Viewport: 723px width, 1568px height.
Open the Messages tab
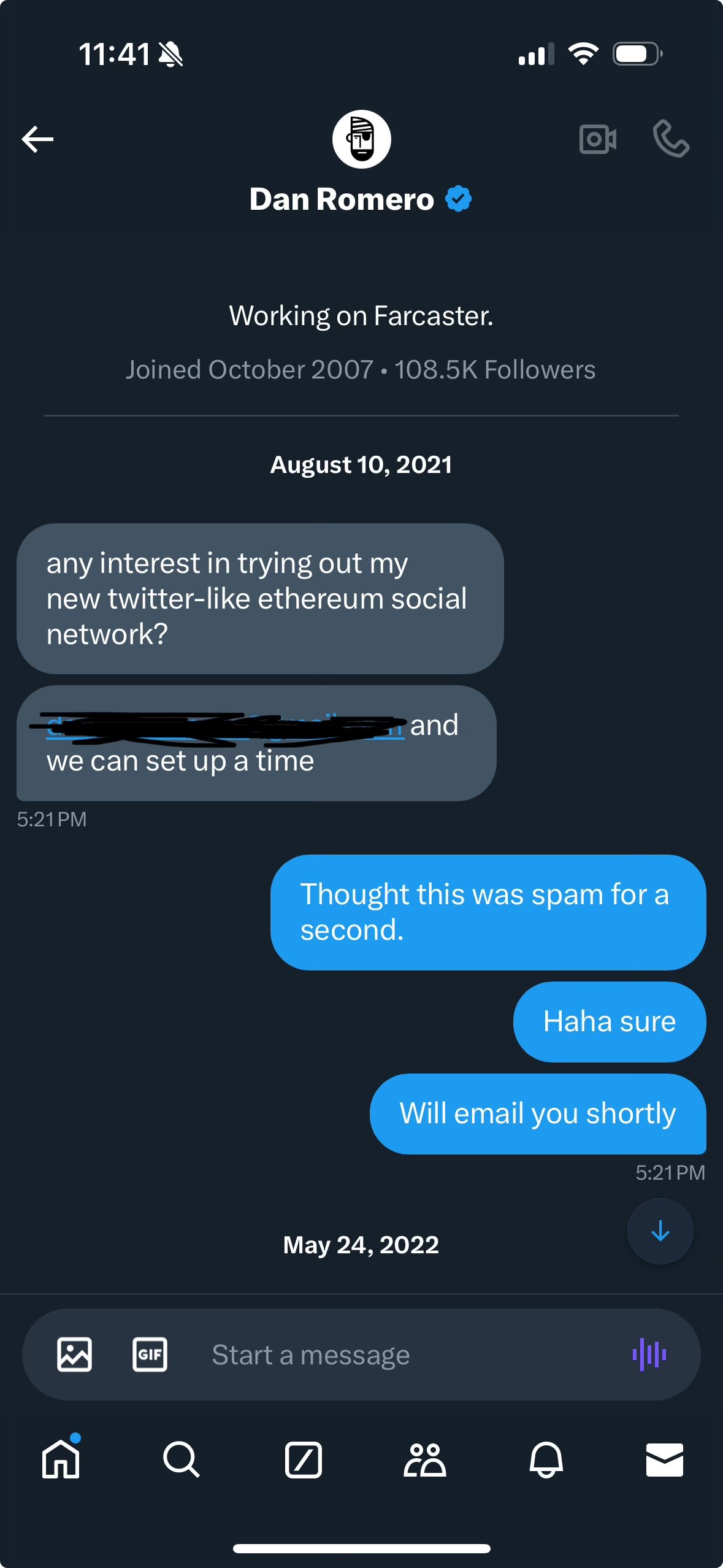[x=665, y=1459]
